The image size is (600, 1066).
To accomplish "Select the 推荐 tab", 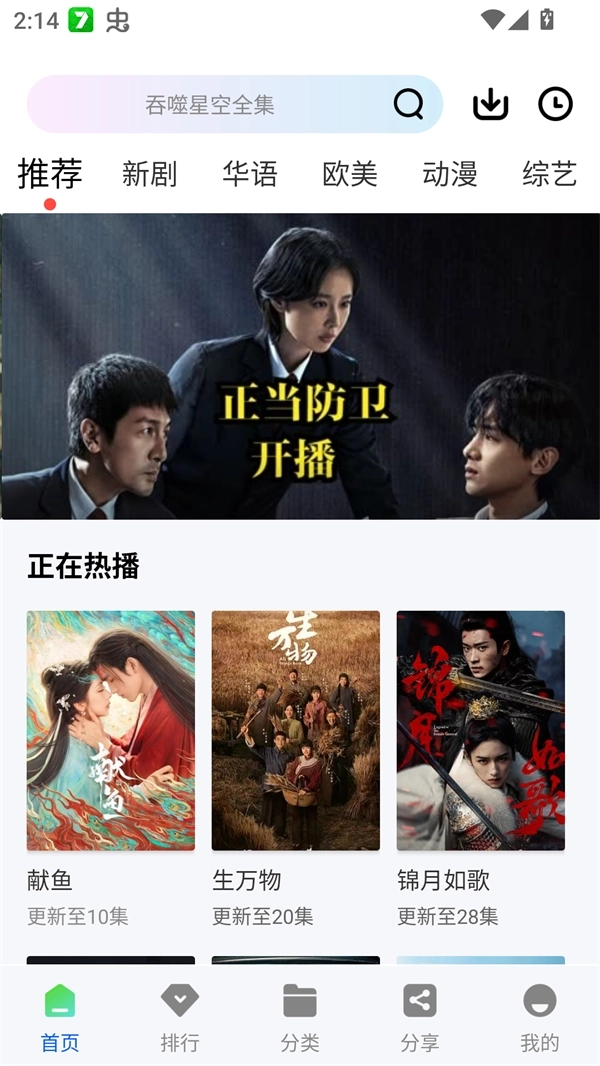I will tap(50, 175).
